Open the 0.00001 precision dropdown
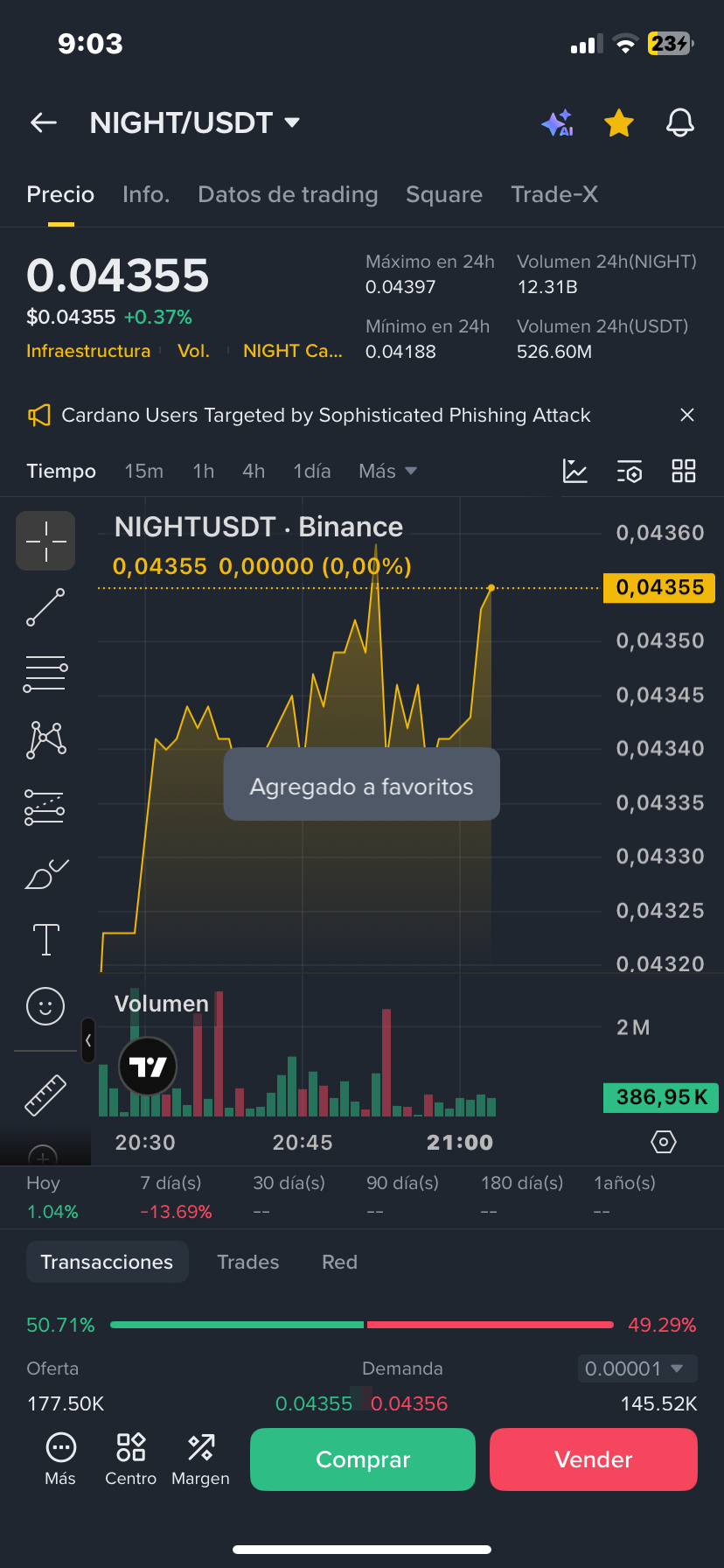The height and width of the screenshot is (1568, 724). pos(637,1368)
